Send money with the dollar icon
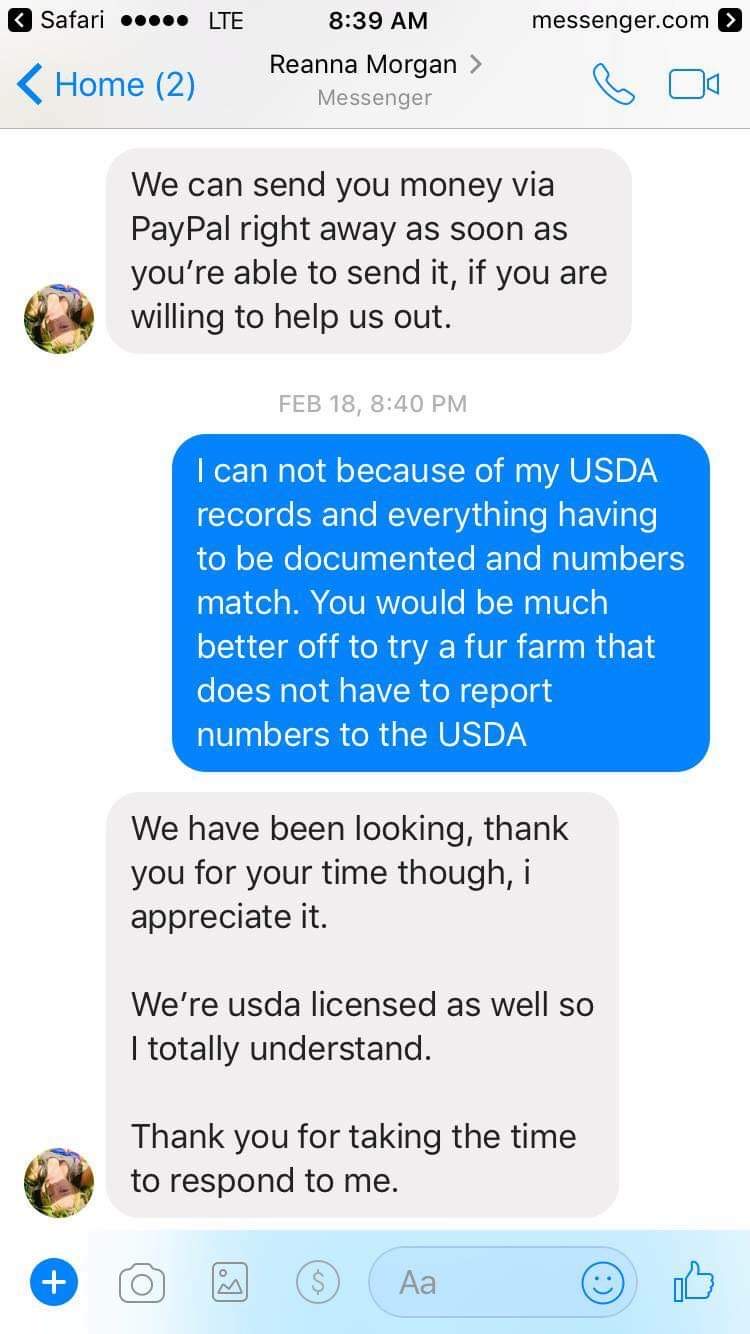 pos(318,1282)
